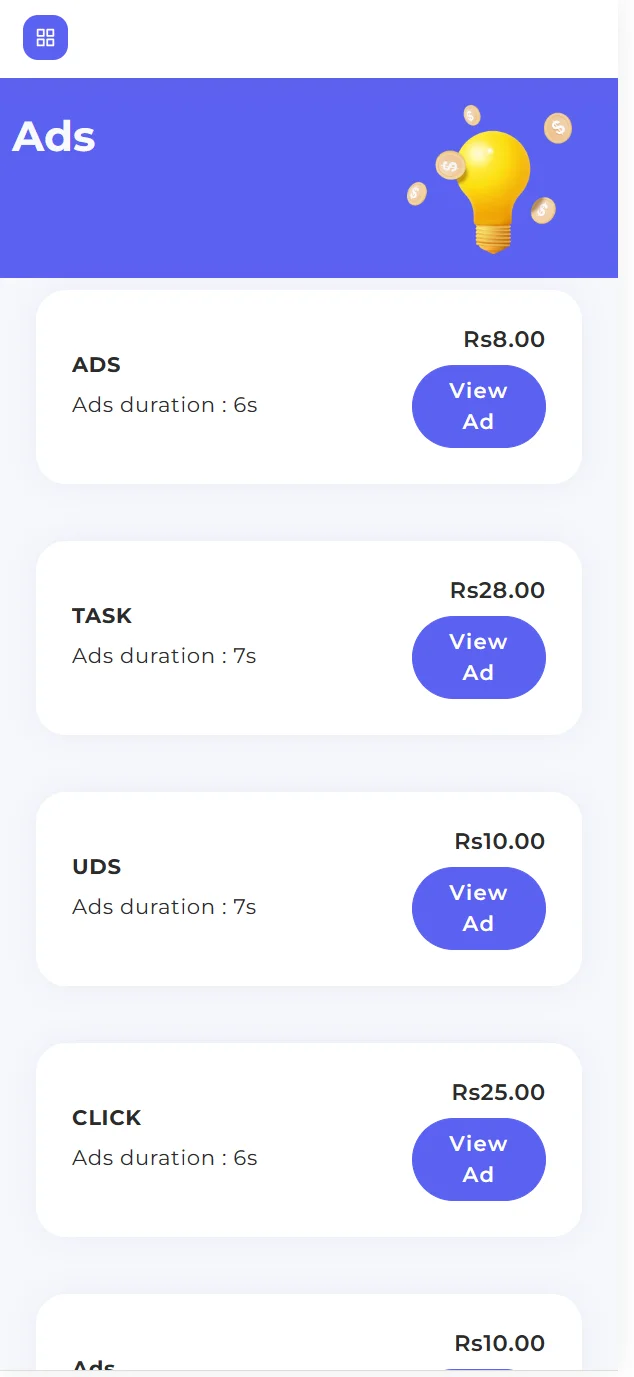View the ad for TASK Rs28.00

point(479,657)
